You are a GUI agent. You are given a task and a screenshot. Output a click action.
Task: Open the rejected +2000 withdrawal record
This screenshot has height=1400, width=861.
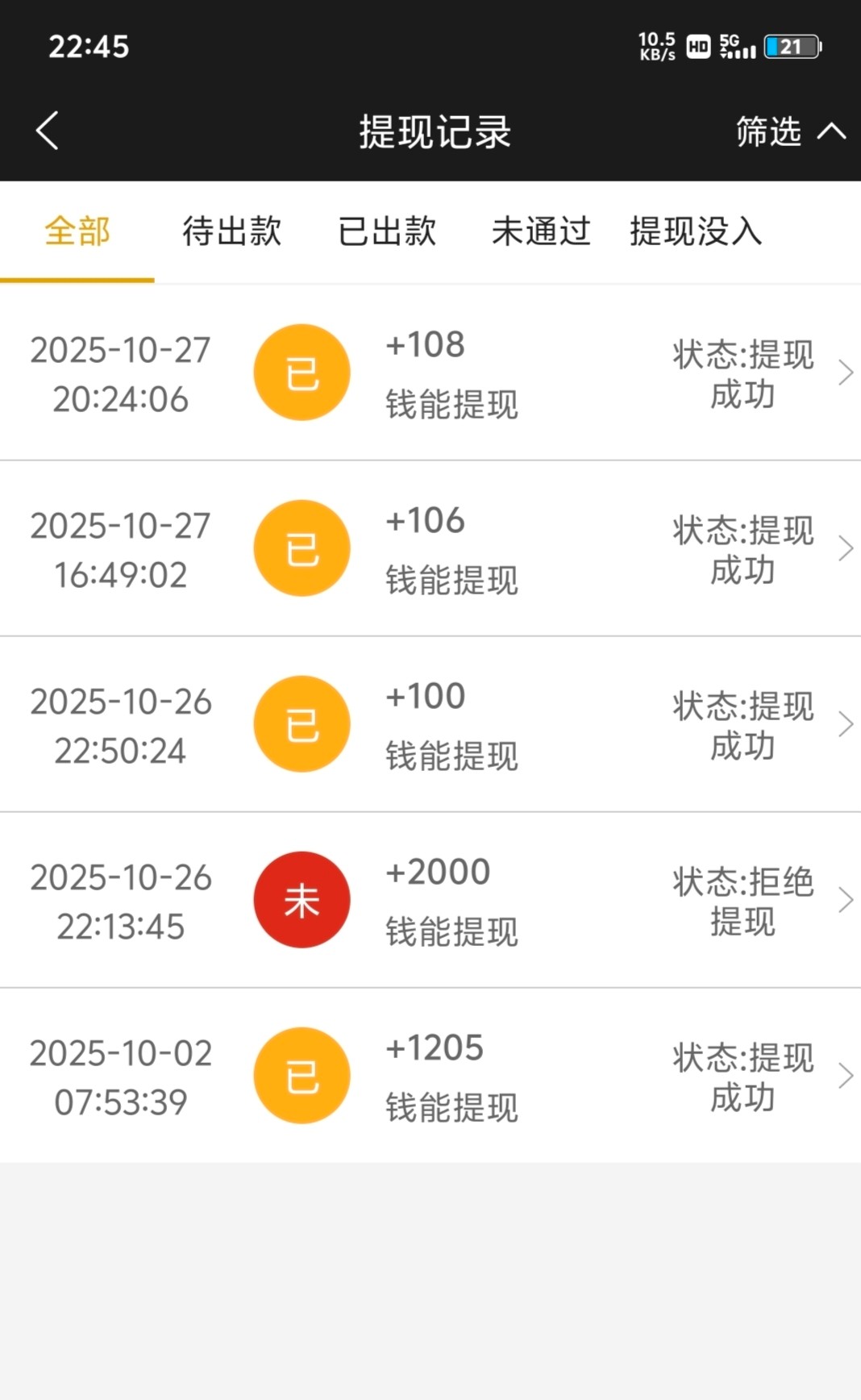[x=430, y=900]
